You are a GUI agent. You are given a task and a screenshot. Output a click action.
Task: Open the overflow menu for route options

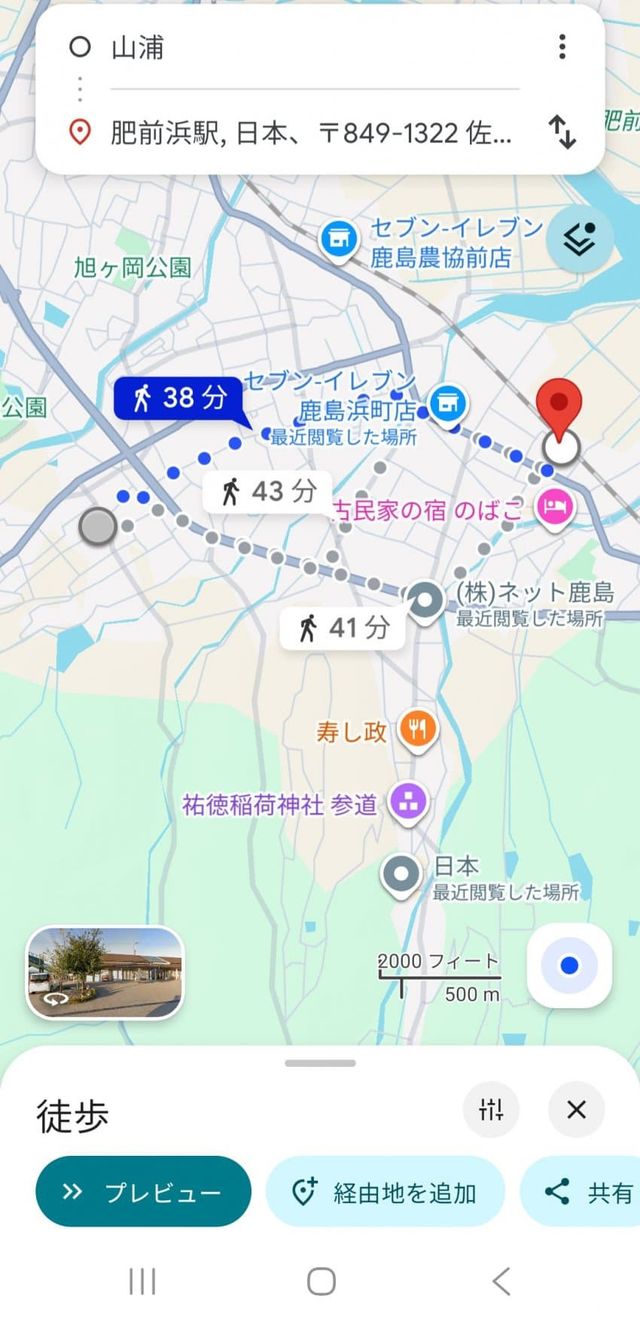[x=562, y=46]
